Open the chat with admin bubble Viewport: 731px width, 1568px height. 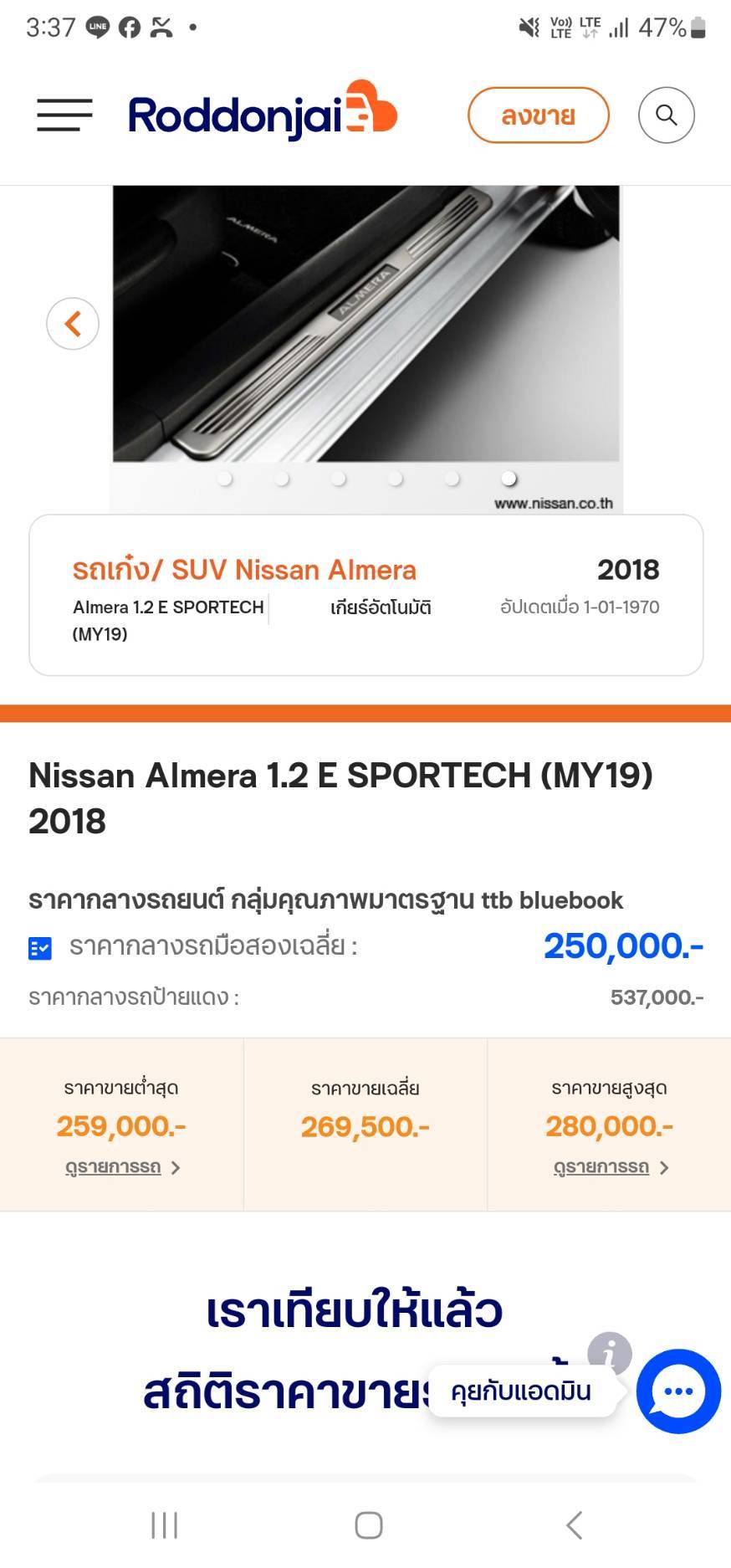point(678,1391)
